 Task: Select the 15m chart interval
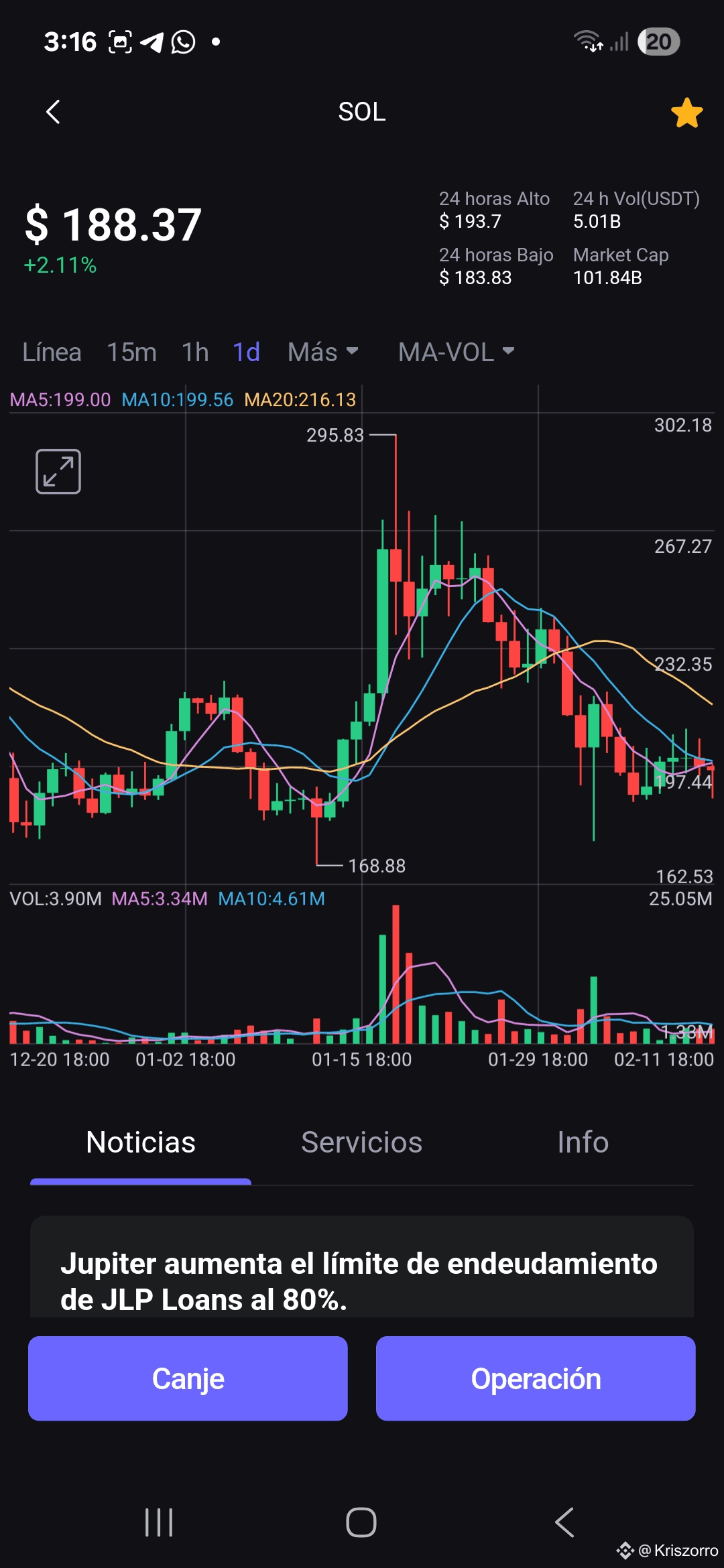(x=131, y=352)
